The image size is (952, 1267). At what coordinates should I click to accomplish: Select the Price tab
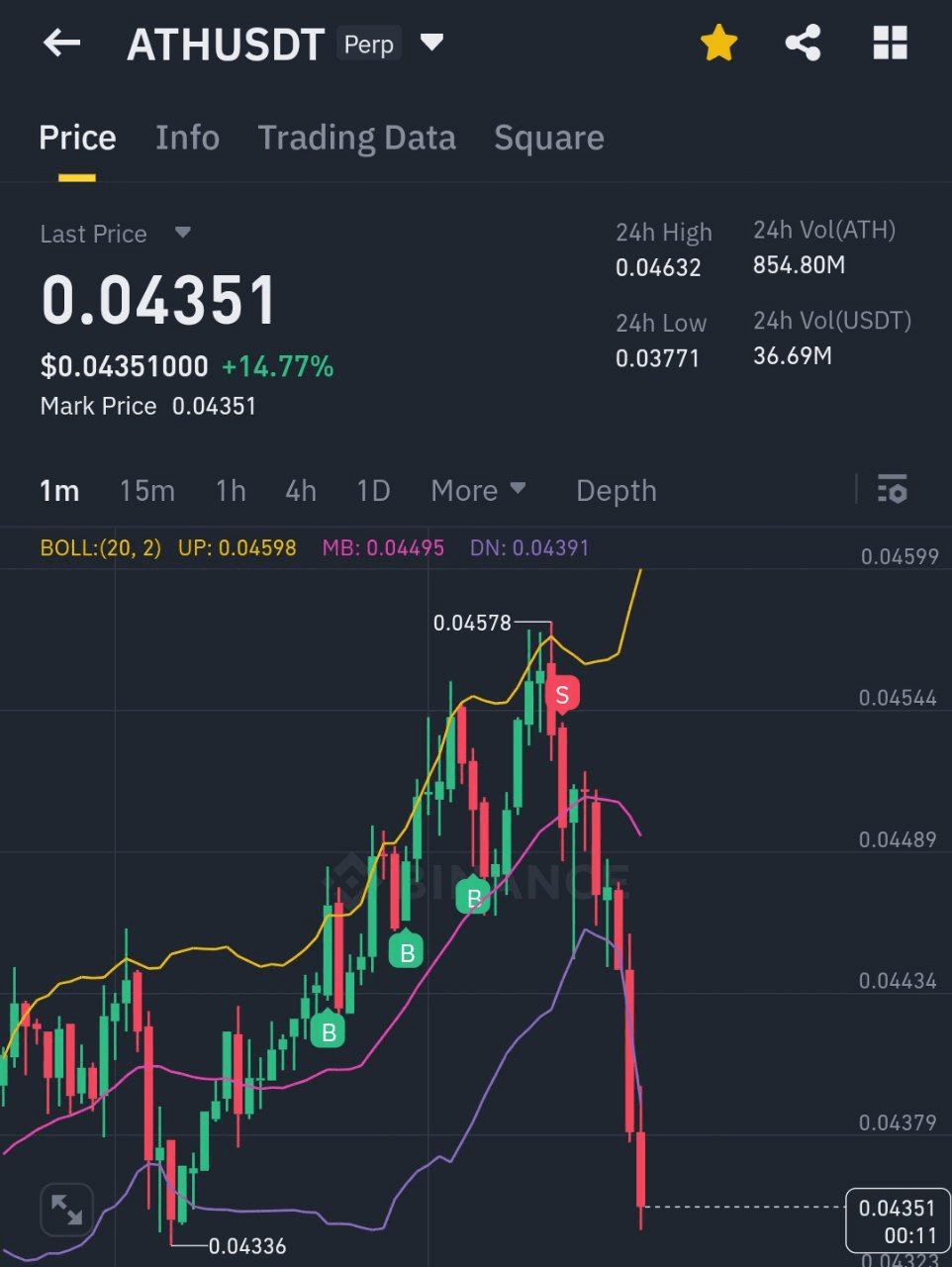77,138
